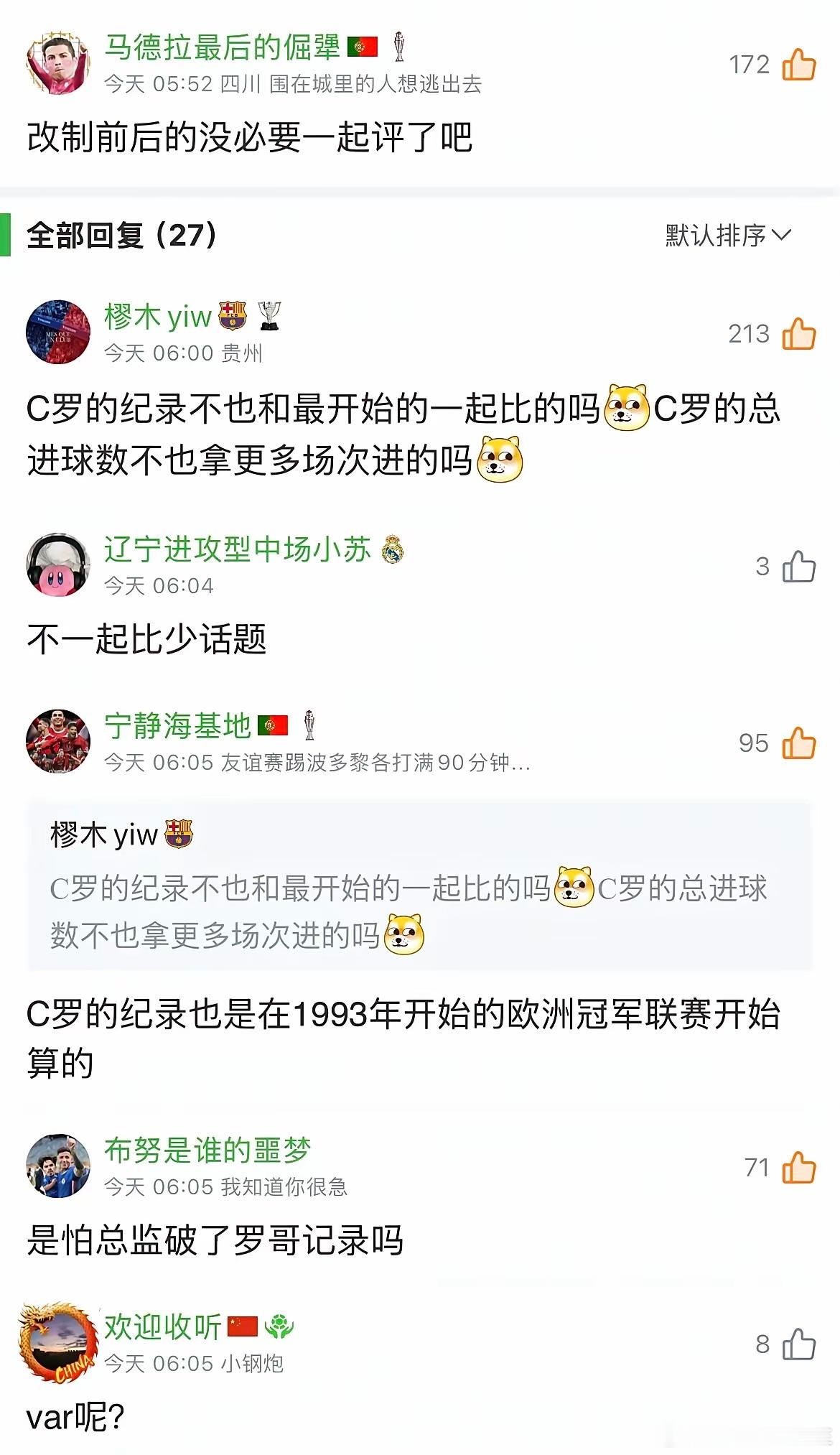840x1455 pixels.
Task: Open 樏木yiw's profile
Action: click(x=157, y=315)
